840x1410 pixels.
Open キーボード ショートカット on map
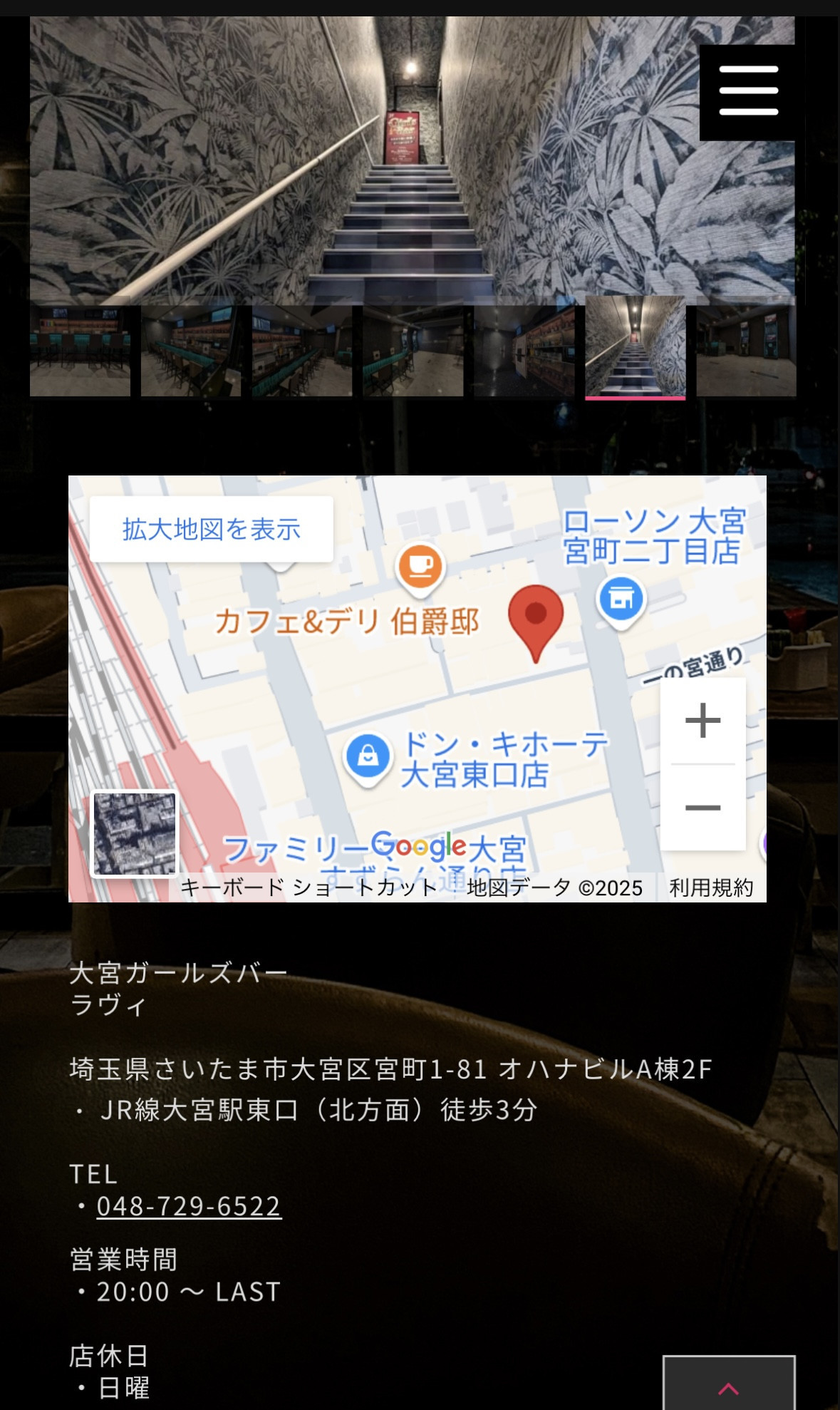tap(308, 887)
